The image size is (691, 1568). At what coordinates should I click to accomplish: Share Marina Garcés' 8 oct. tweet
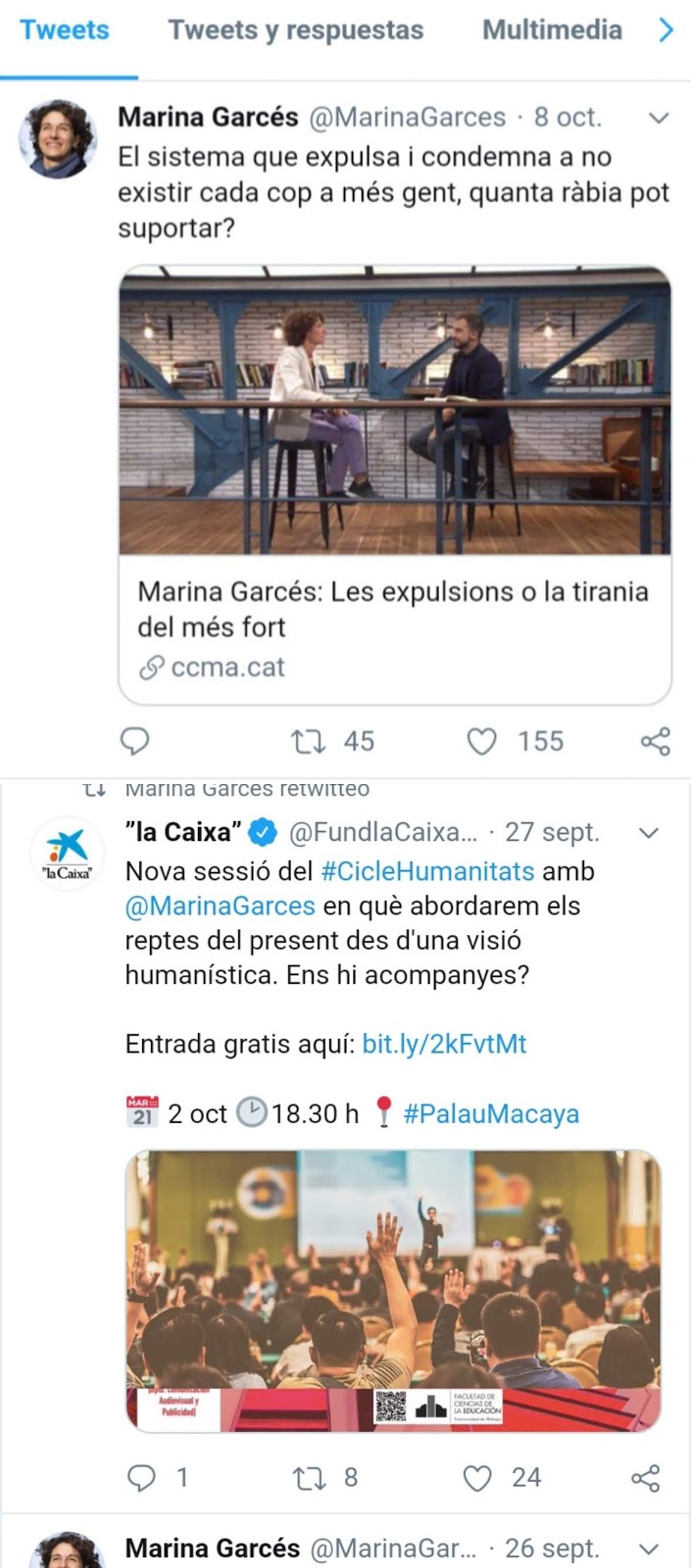655,741
